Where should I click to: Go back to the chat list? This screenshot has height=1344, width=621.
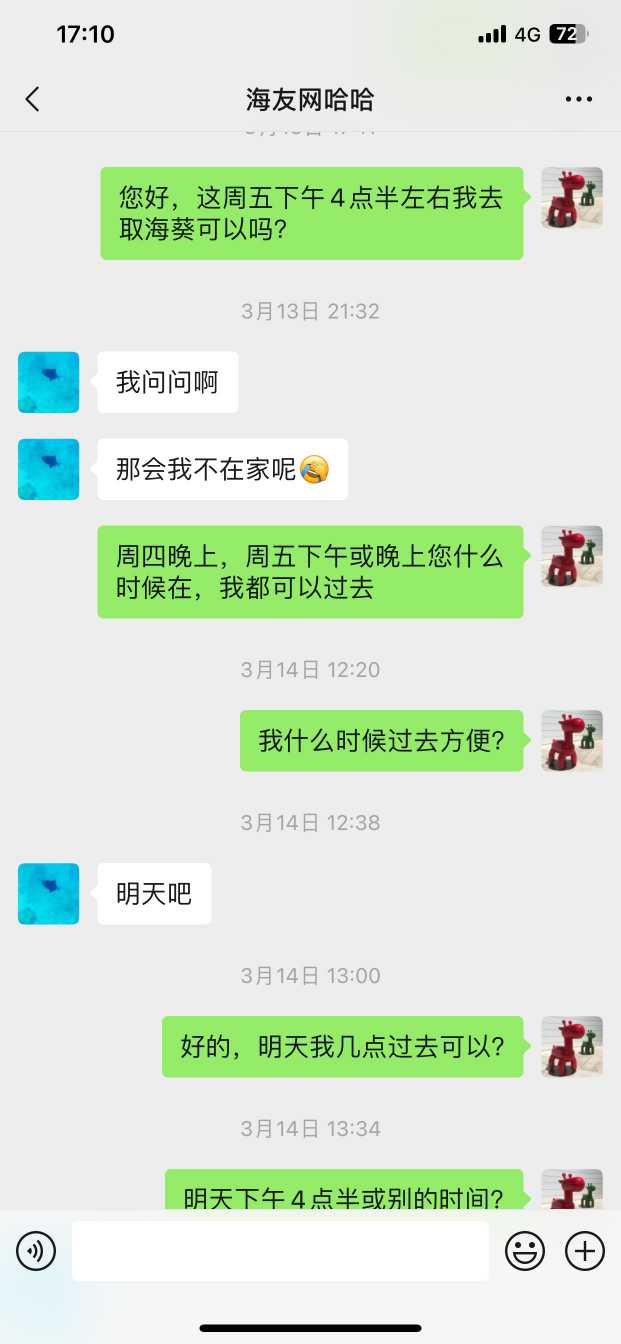coord(33,99)
